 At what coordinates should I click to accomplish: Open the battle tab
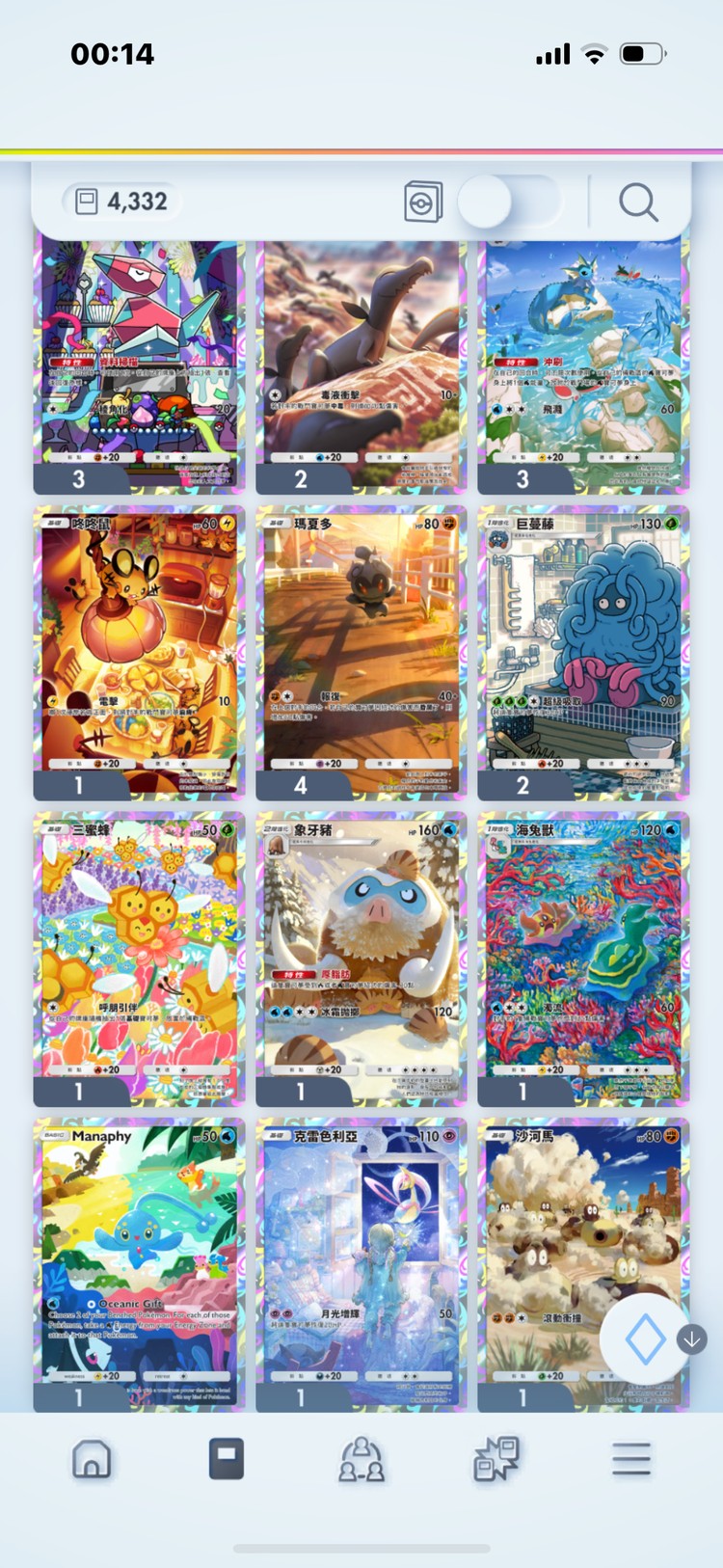pos(496,1459)
